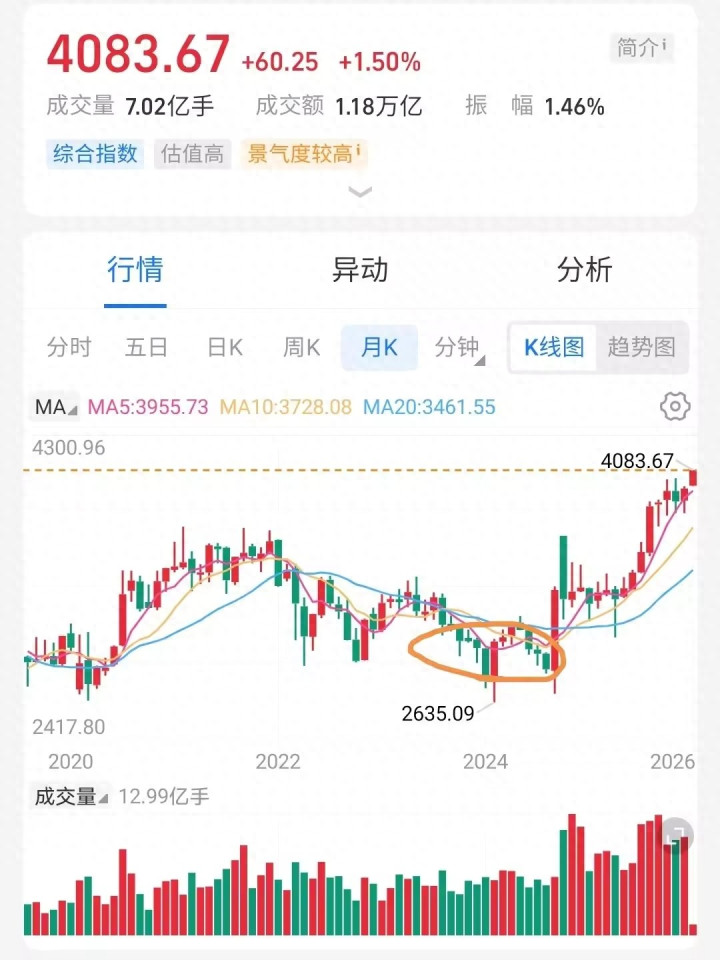Tap the 景气度较高 tag

pyautogui.click(x=304, y=154)
